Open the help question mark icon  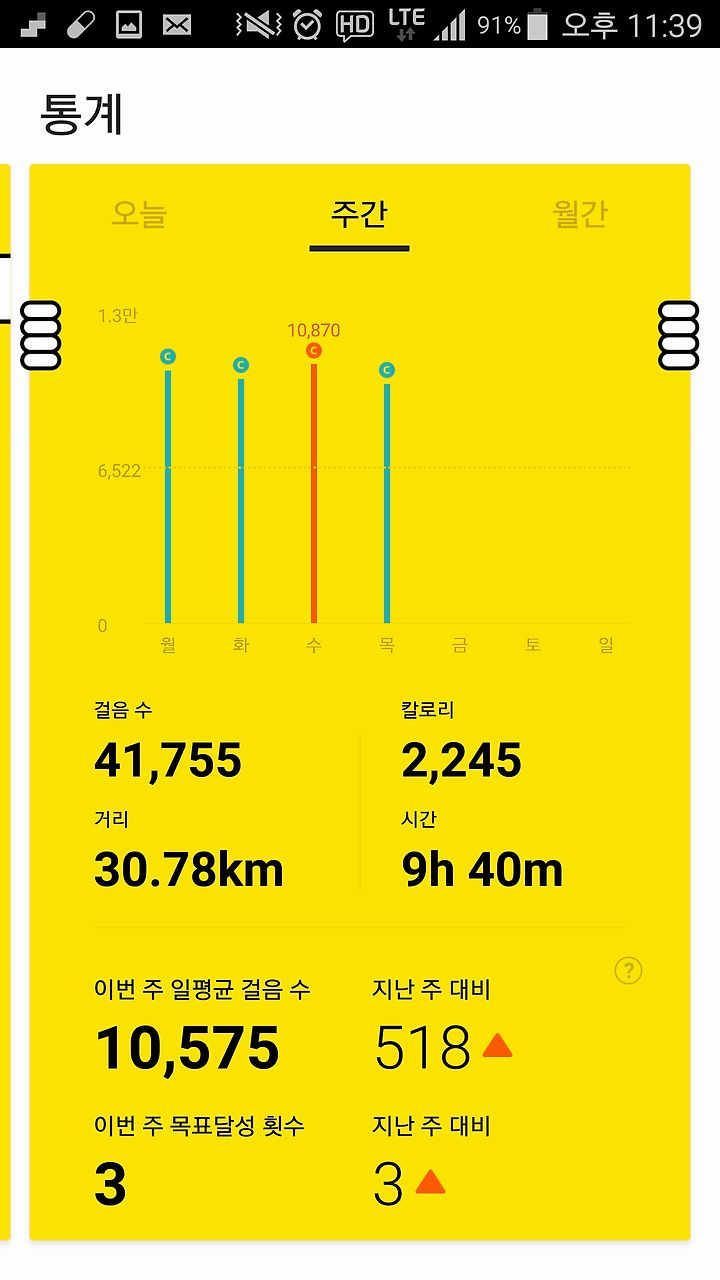(628, 970)
